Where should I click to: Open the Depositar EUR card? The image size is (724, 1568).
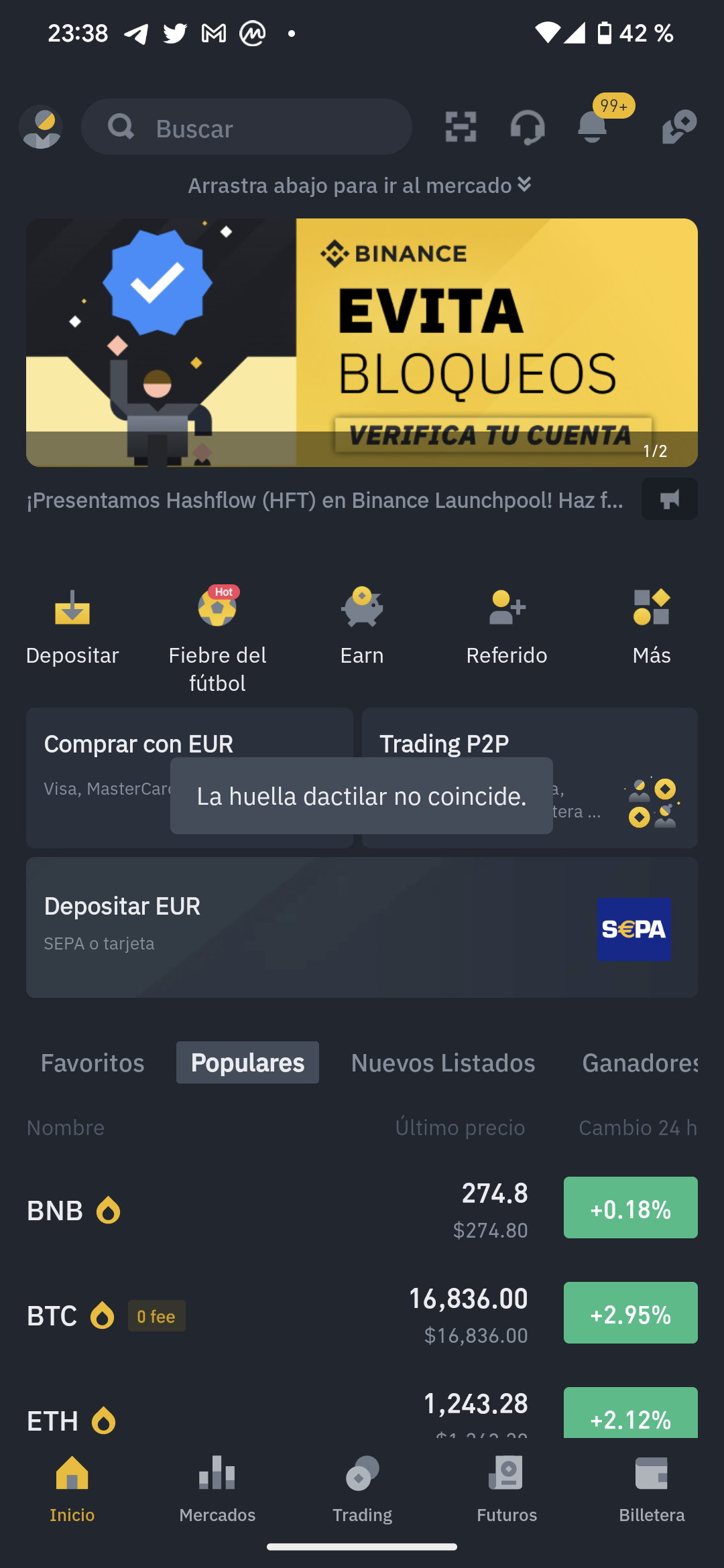click(362, 927)
